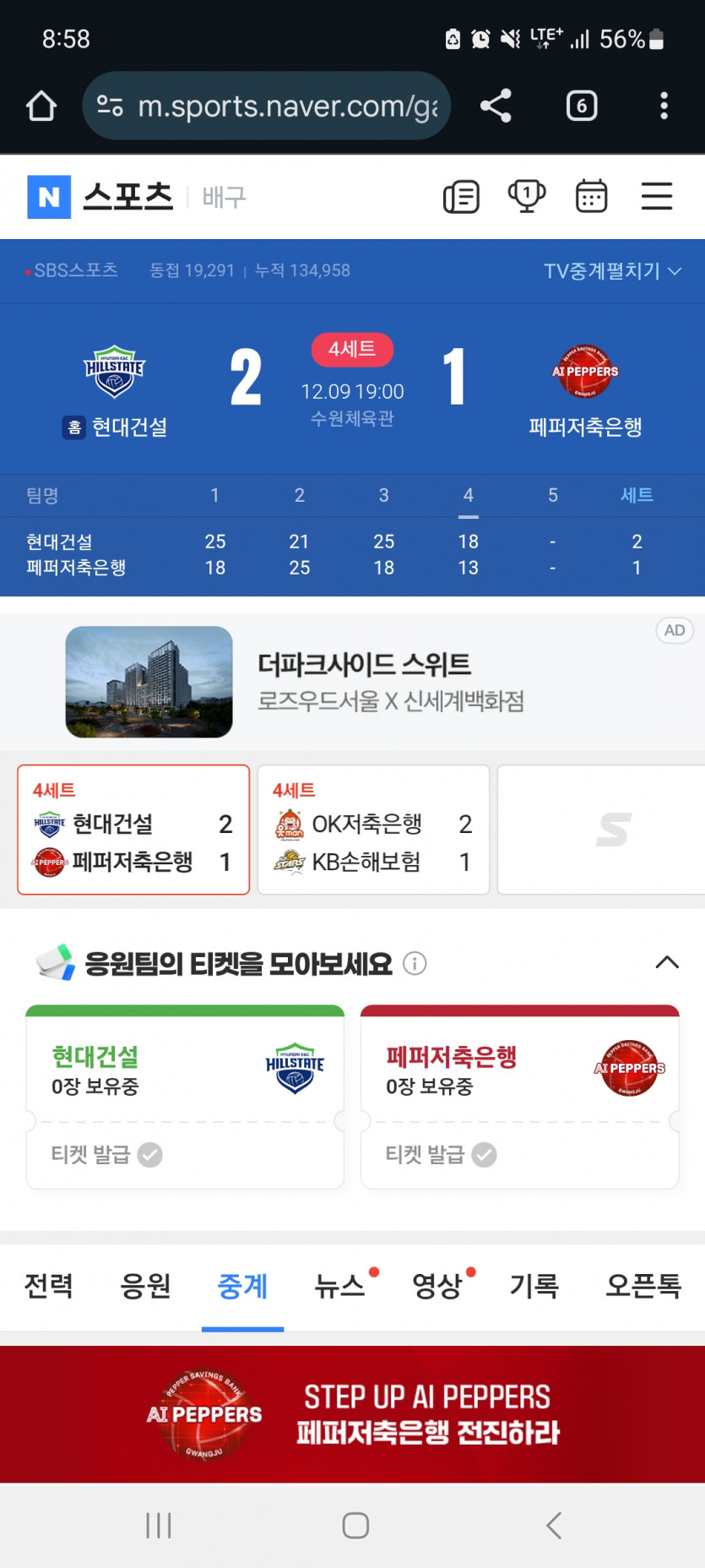Tap the address bar to edit URL
The image size is (705, 1568).
pyautogui.click(x=279, y=106)
